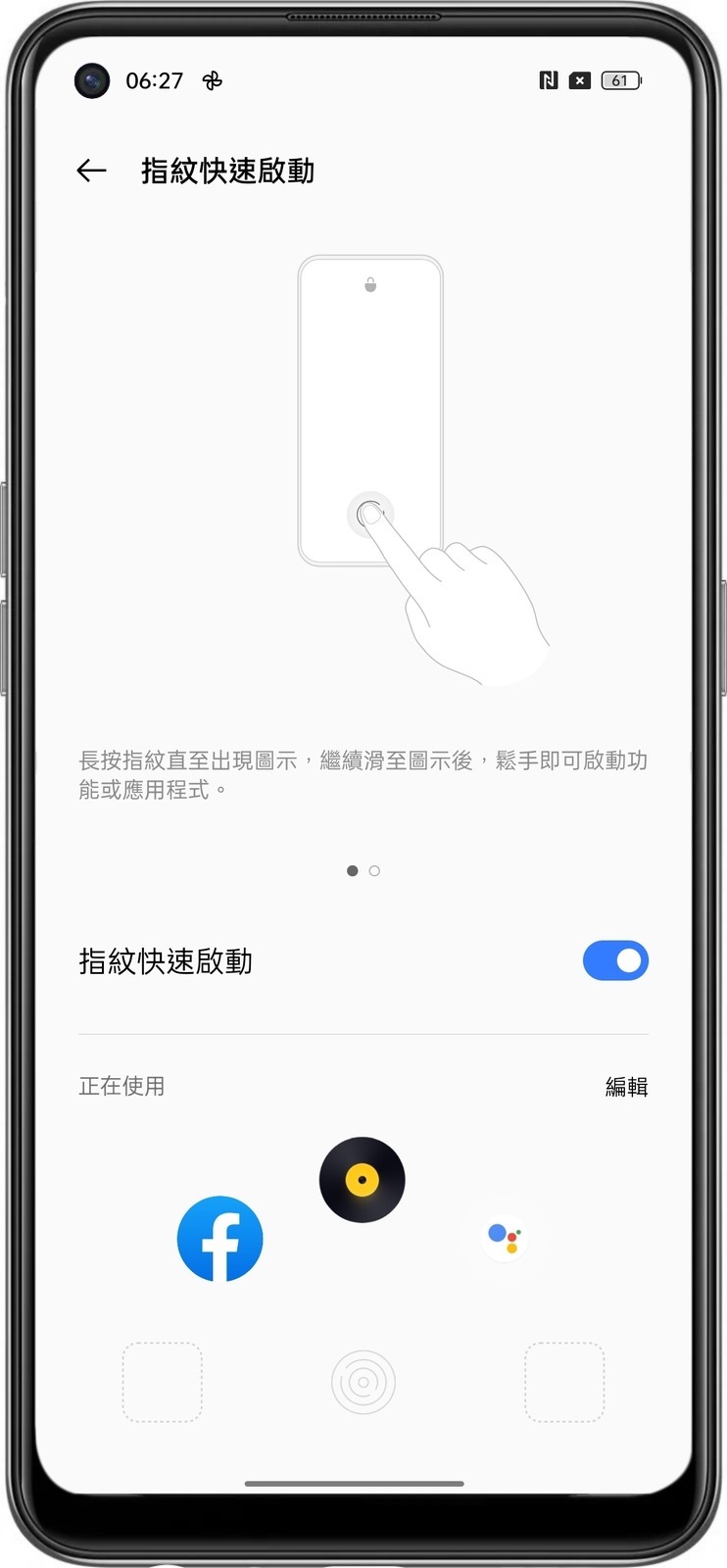This screenshot has width=727, height=1568.
Task: Jump to the second tutorial page dot
Action: coord(374,871)
